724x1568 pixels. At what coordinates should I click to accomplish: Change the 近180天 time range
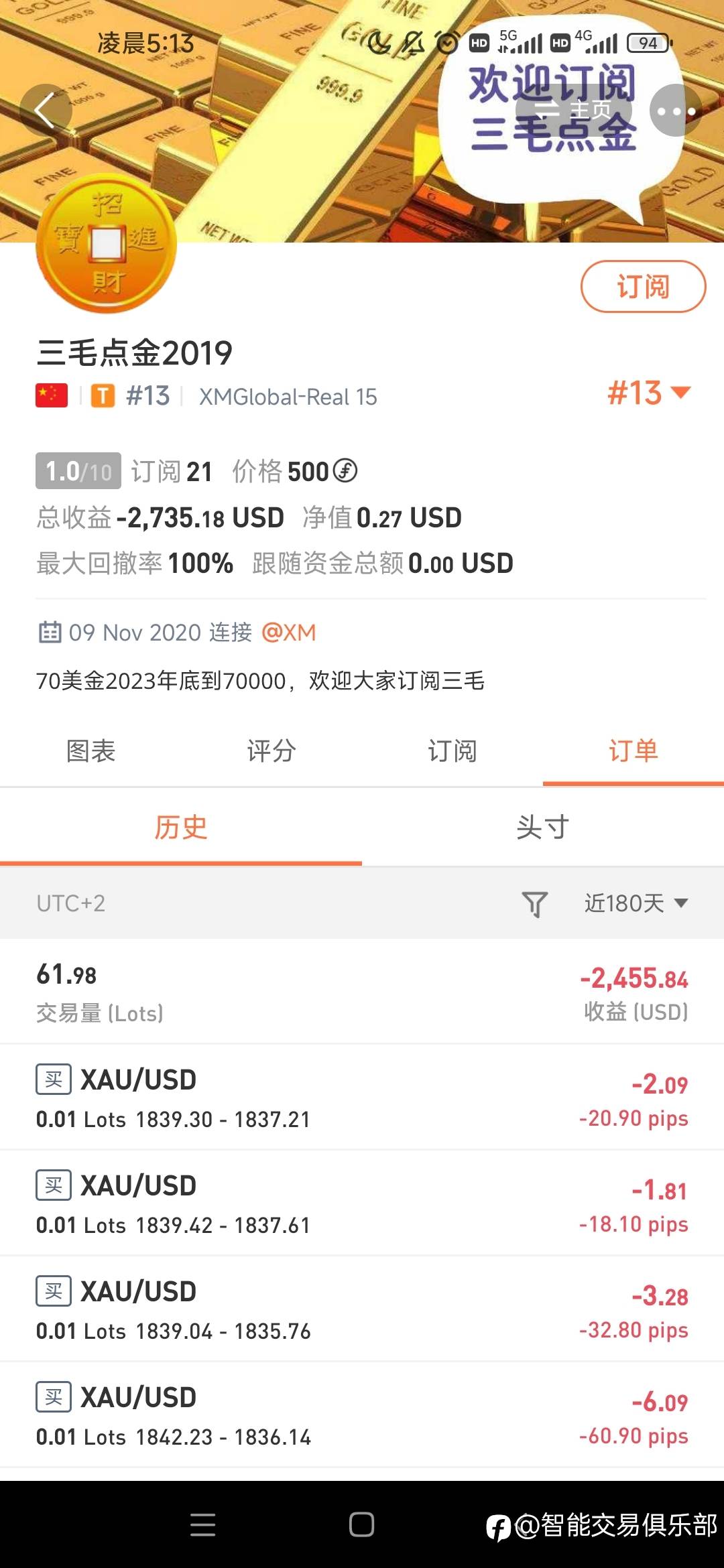point(636,903)
